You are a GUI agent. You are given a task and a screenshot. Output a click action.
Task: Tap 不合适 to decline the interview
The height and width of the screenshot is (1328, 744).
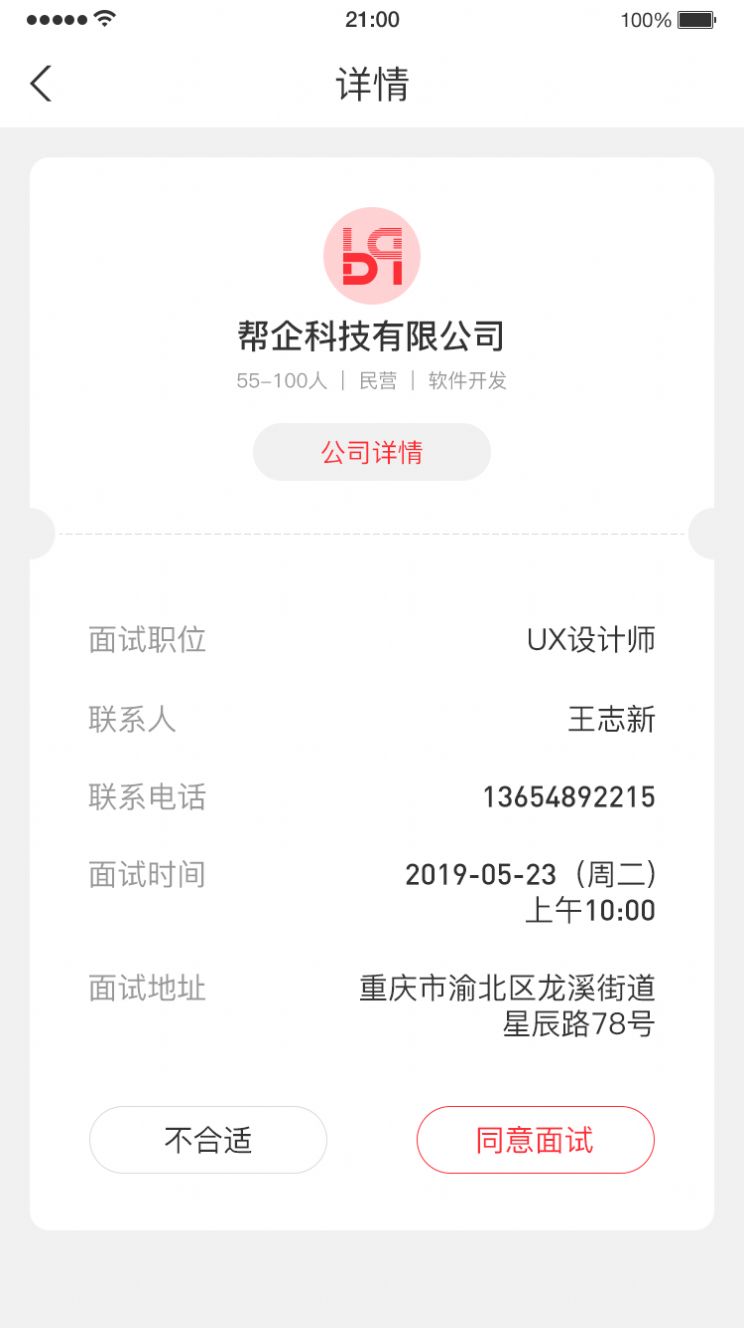(208, 1140)
